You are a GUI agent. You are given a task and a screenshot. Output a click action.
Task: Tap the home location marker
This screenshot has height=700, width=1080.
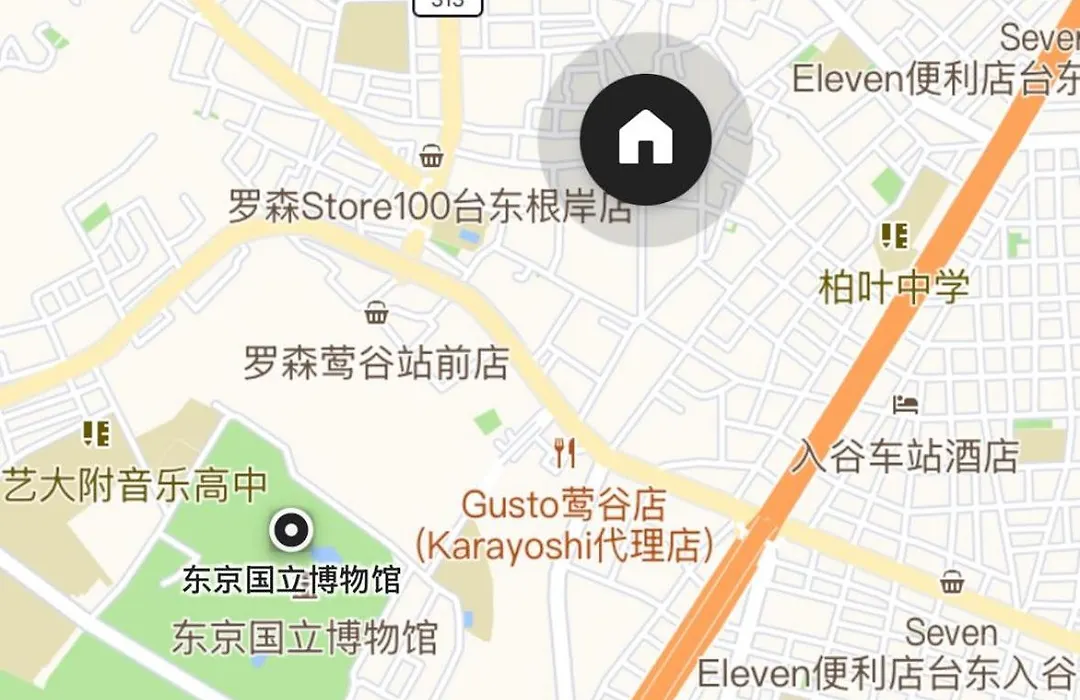(x=645, y=139)
